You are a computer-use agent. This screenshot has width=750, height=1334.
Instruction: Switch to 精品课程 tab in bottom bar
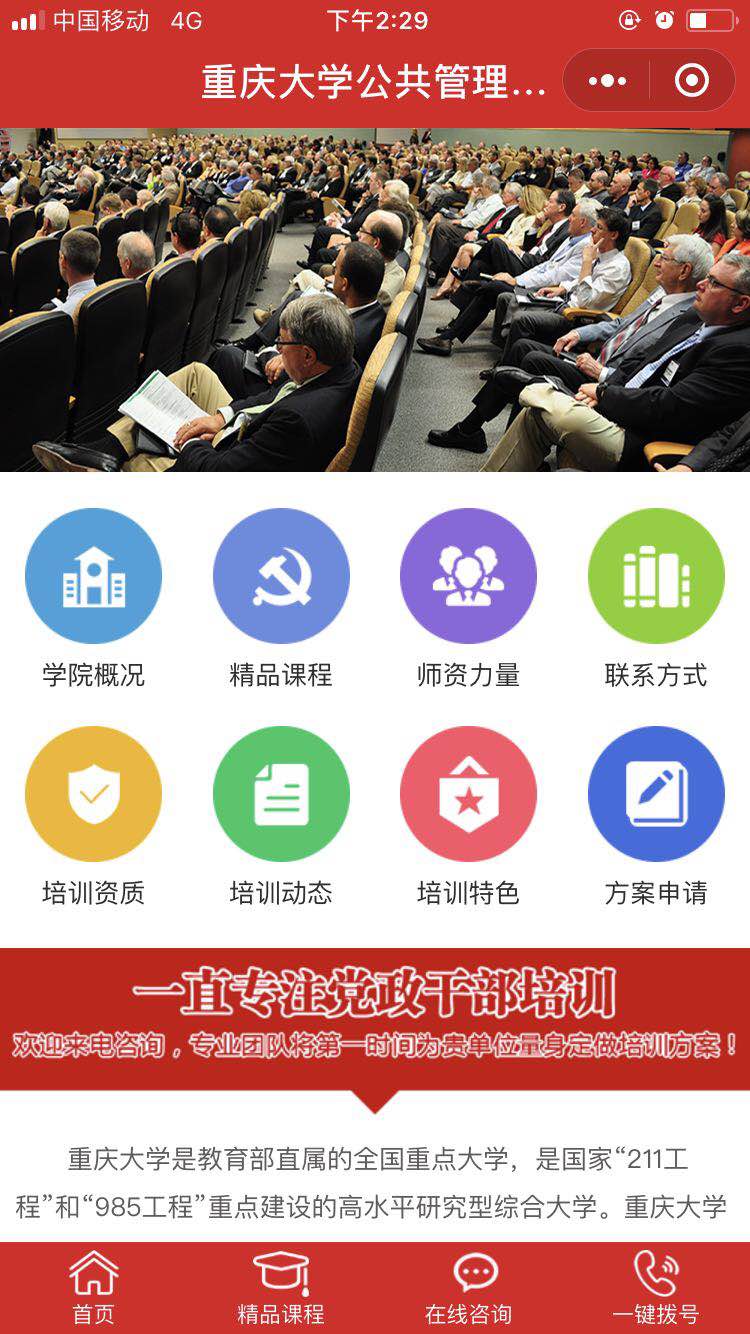pyautogui.click(x=281, y=1288)
